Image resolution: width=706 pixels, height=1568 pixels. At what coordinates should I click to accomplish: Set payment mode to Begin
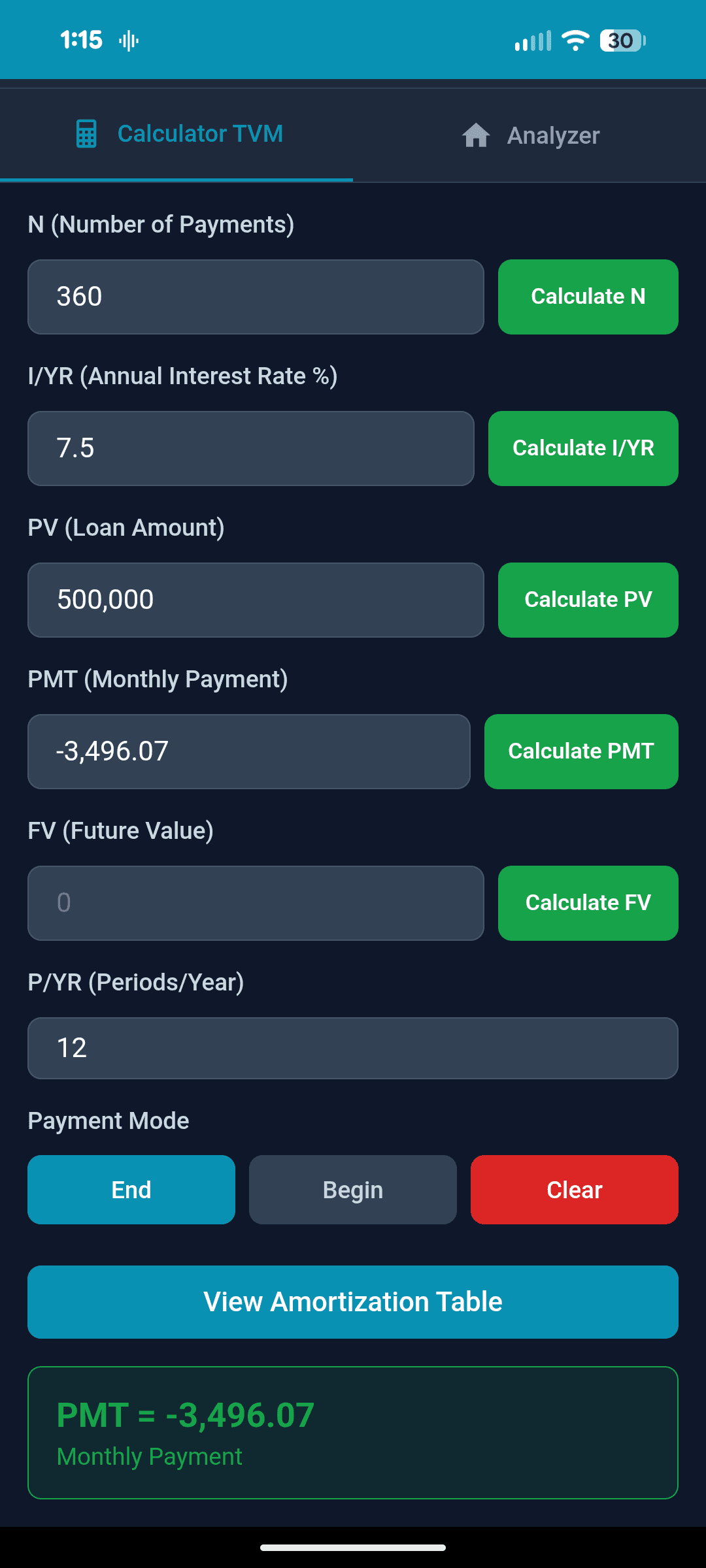coord(353,1189)
